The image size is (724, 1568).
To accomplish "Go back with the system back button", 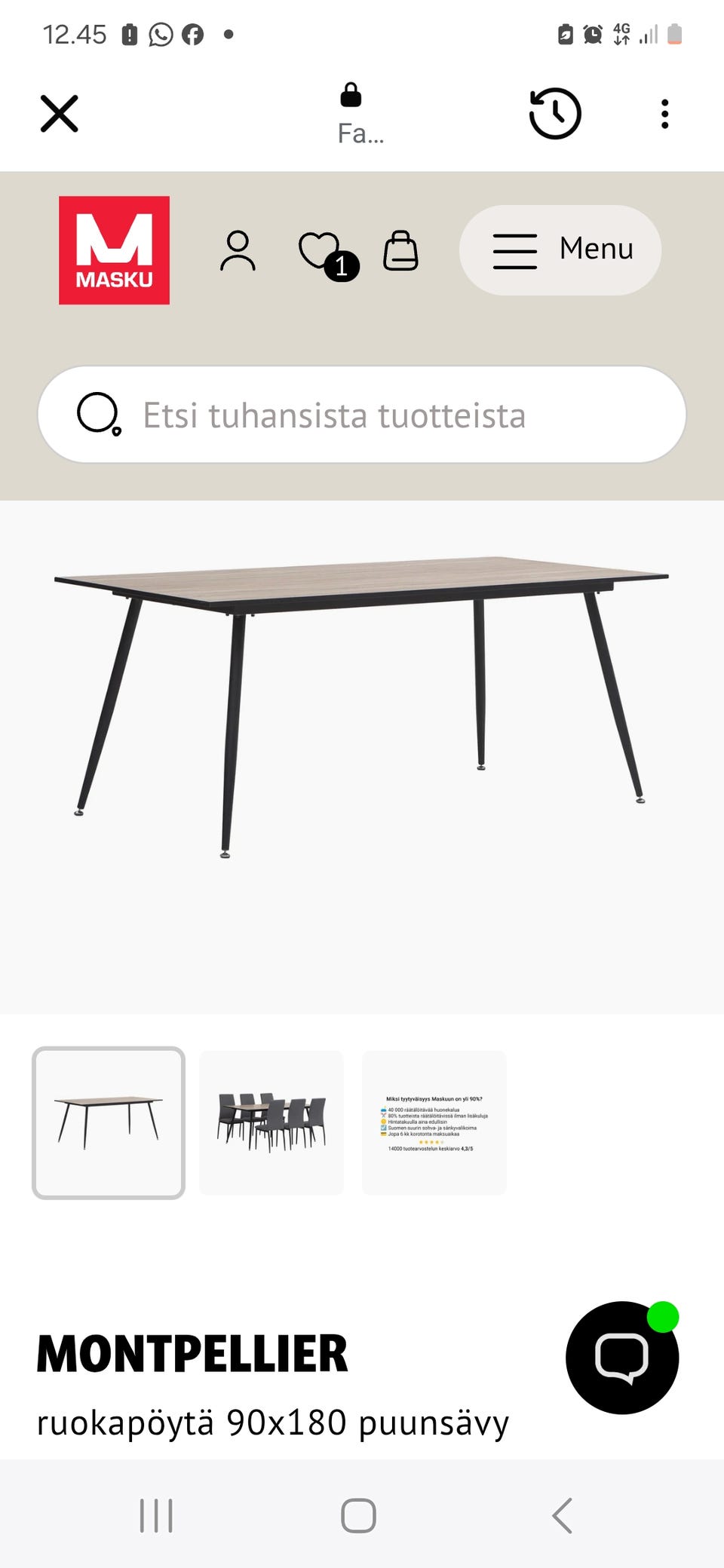I will coord(563,1515).
